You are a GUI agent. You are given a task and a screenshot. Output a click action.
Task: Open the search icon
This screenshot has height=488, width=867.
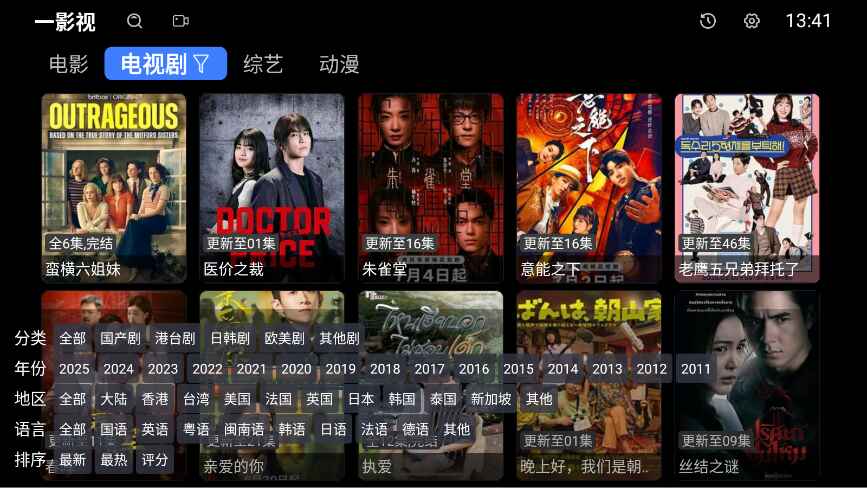coord(135,21)
